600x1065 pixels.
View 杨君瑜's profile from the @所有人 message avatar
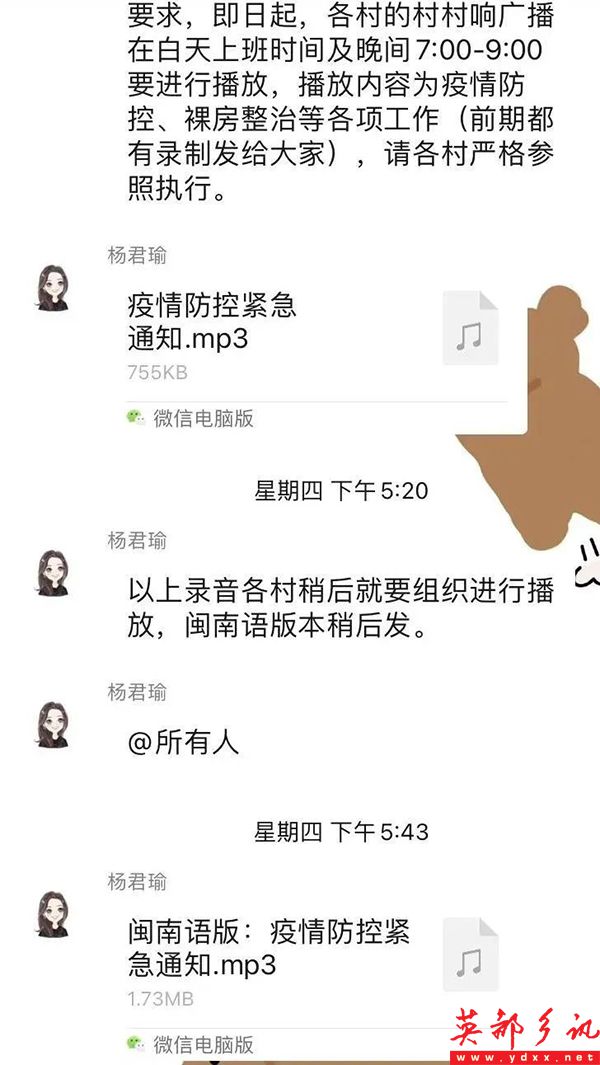tap(53, 724)
